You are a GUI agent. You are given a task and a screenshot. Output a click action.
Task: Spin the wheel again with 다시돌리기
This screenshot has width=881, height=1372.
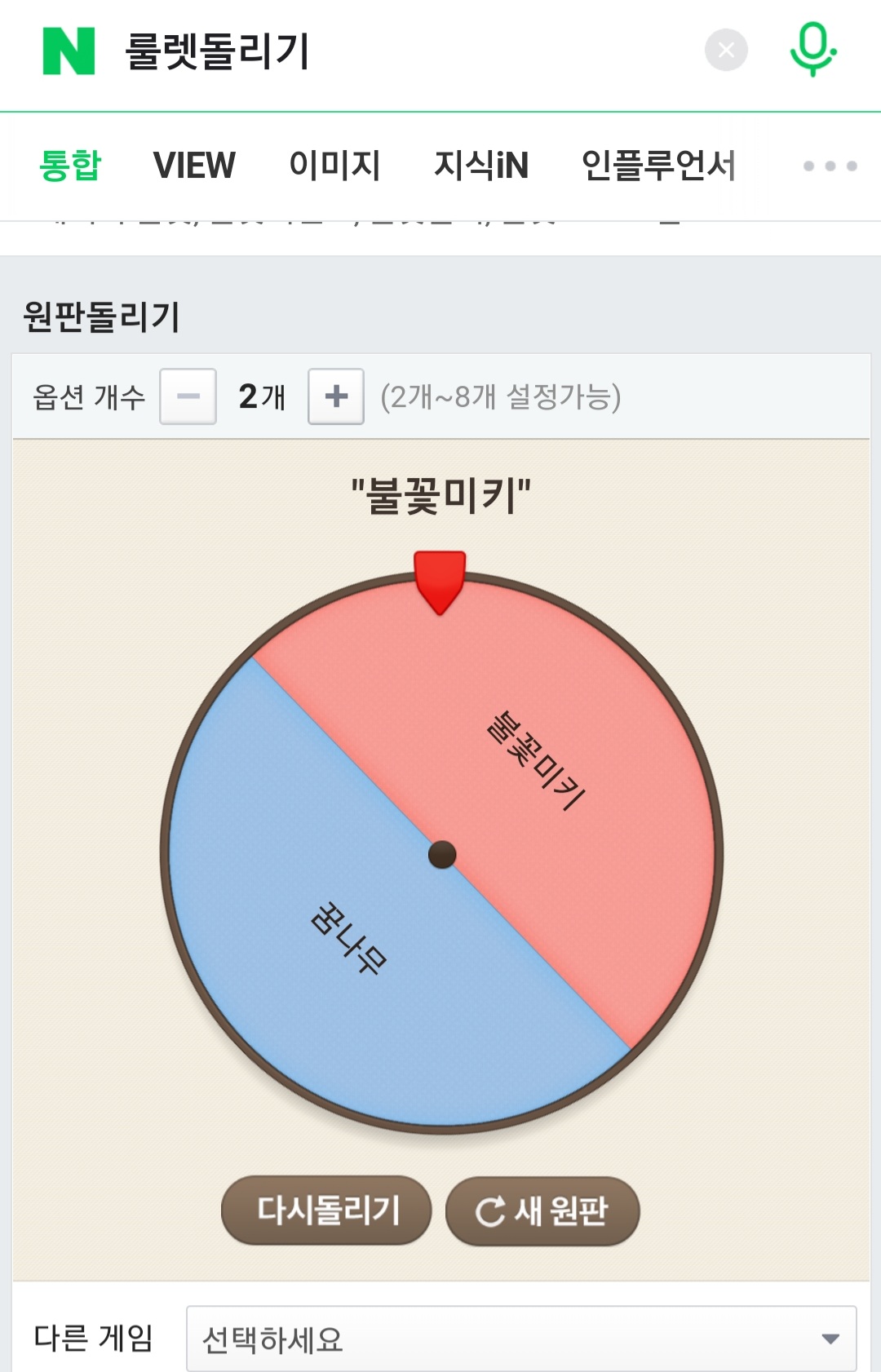pyautogui.click(x=326, y=1210)
